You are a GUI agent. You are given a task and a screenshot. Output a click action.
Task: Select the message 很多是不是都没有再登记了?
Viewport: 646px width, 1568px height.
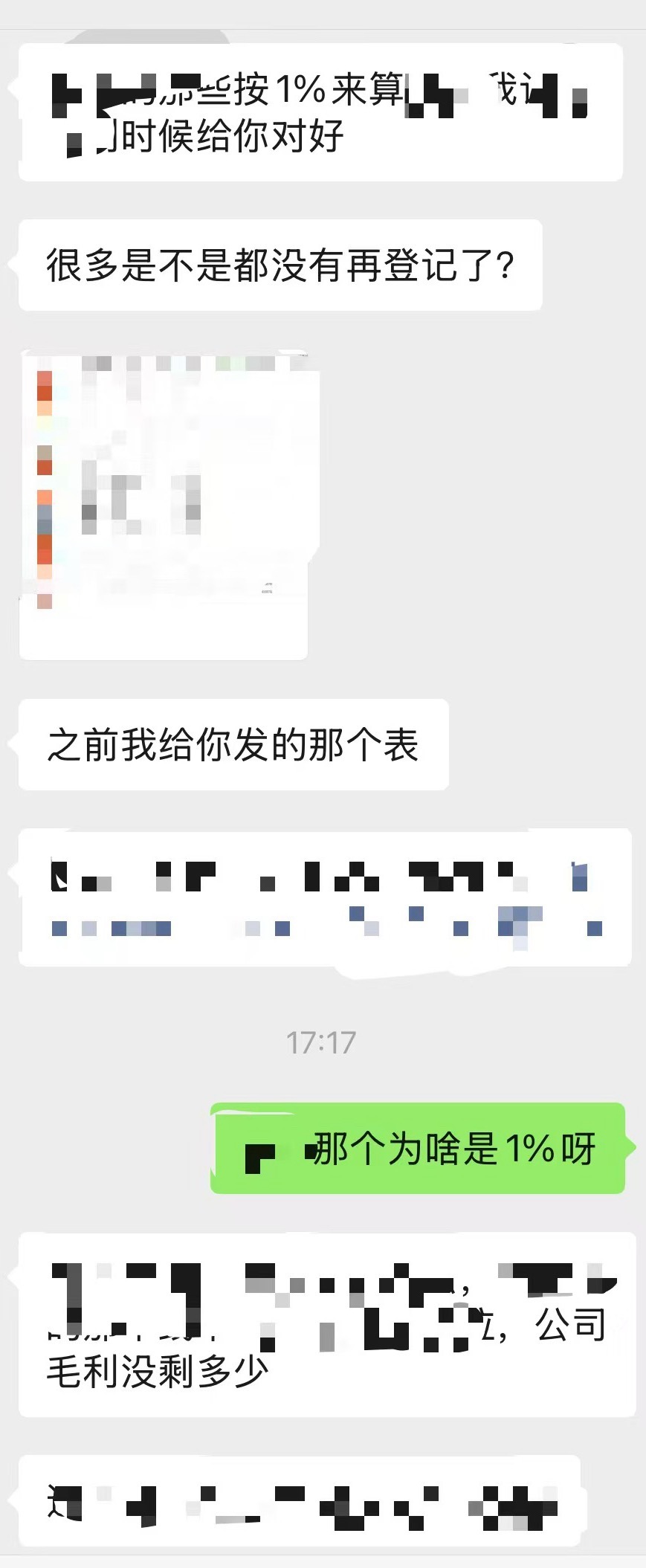click(x=282, y=264)
